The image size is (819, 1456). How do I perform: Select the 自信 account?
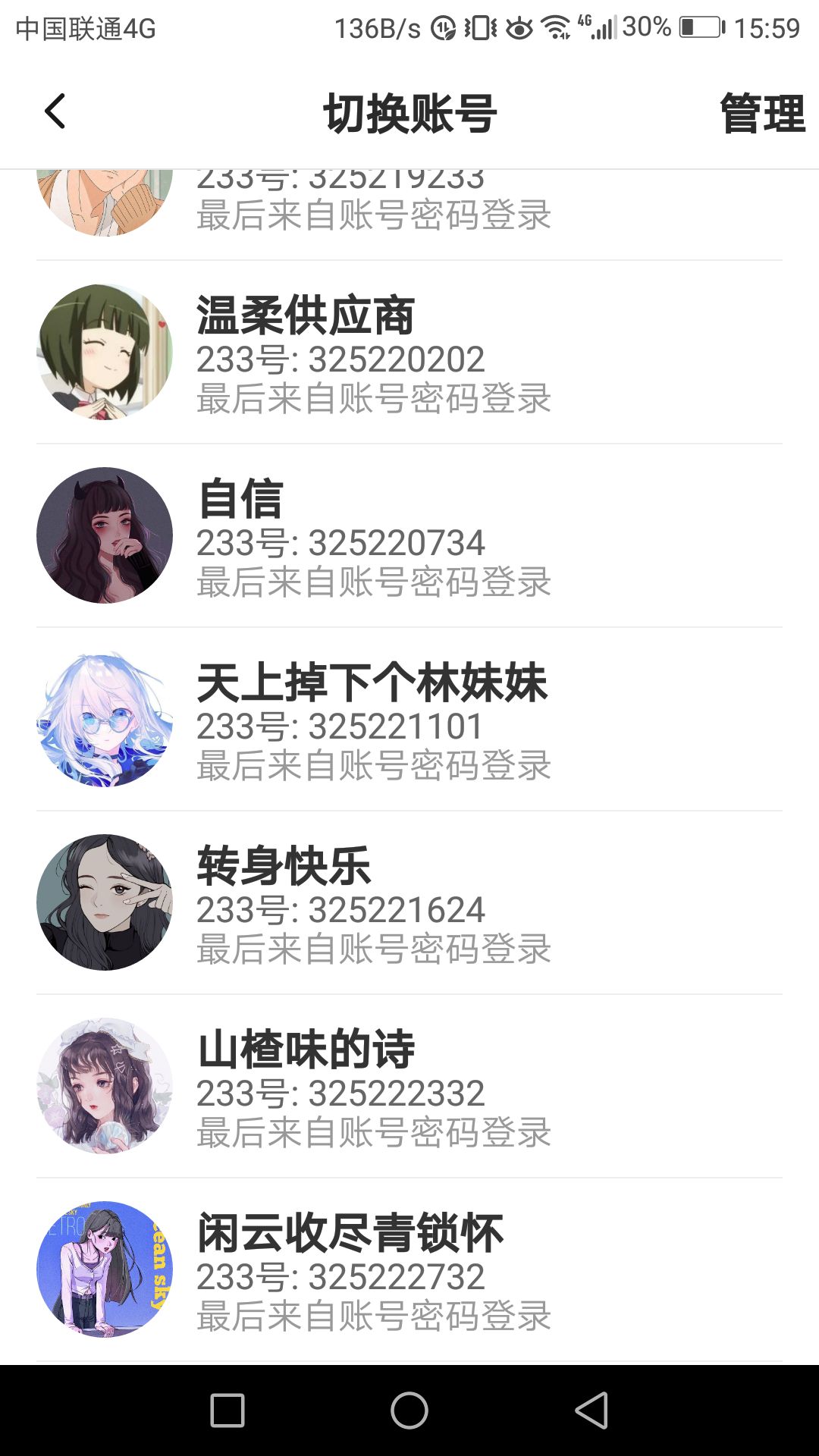click(409, 536)
